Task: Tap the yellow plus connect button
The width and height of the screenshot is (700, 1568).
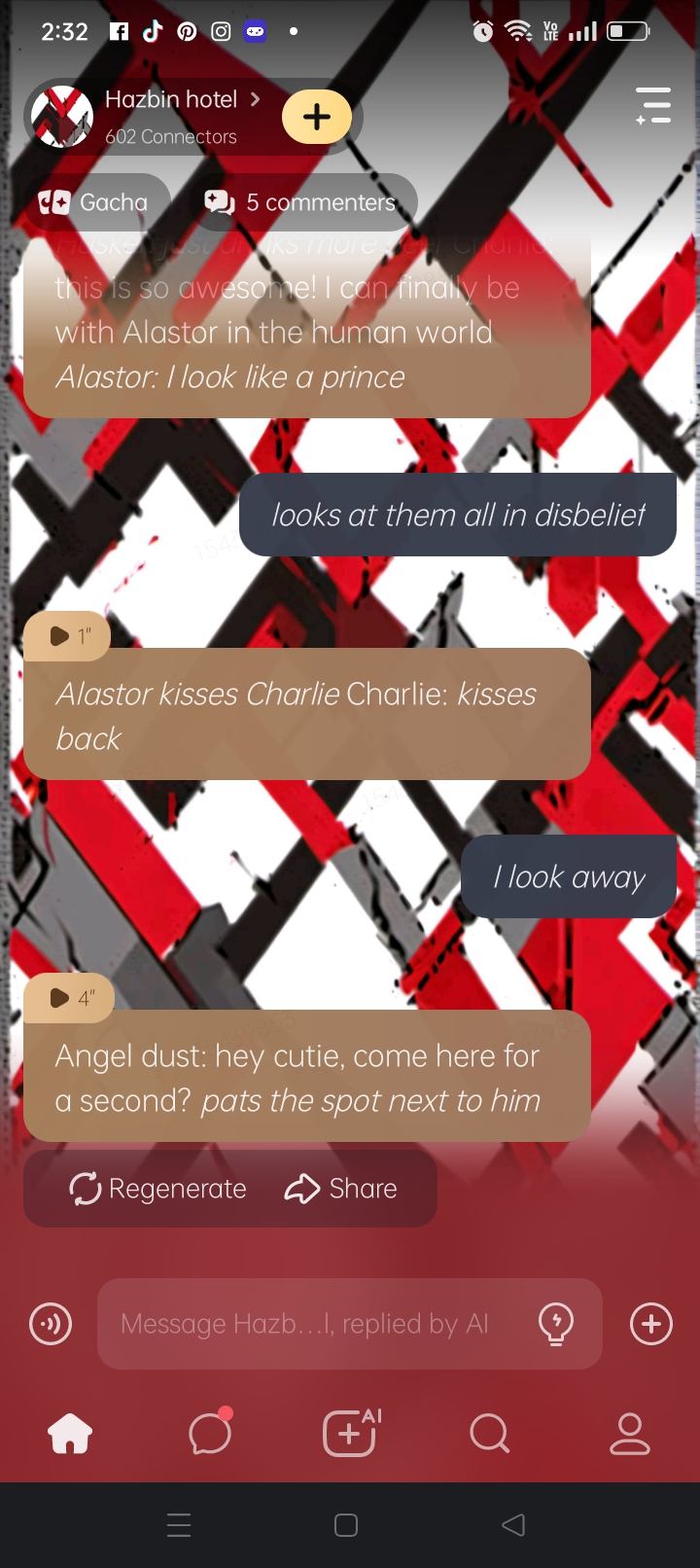Action: [317, 117]
